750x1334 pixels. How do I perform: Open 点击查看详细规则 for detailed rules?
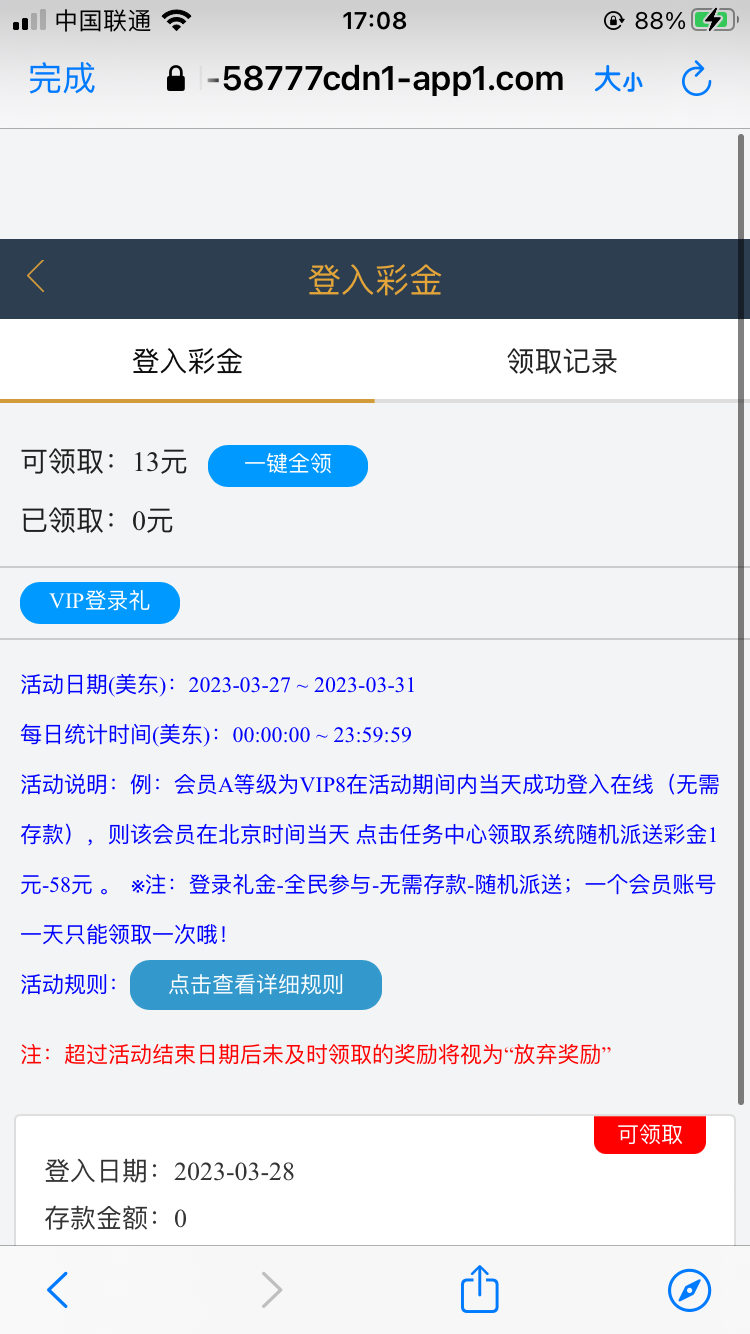(x=256, y=984)
